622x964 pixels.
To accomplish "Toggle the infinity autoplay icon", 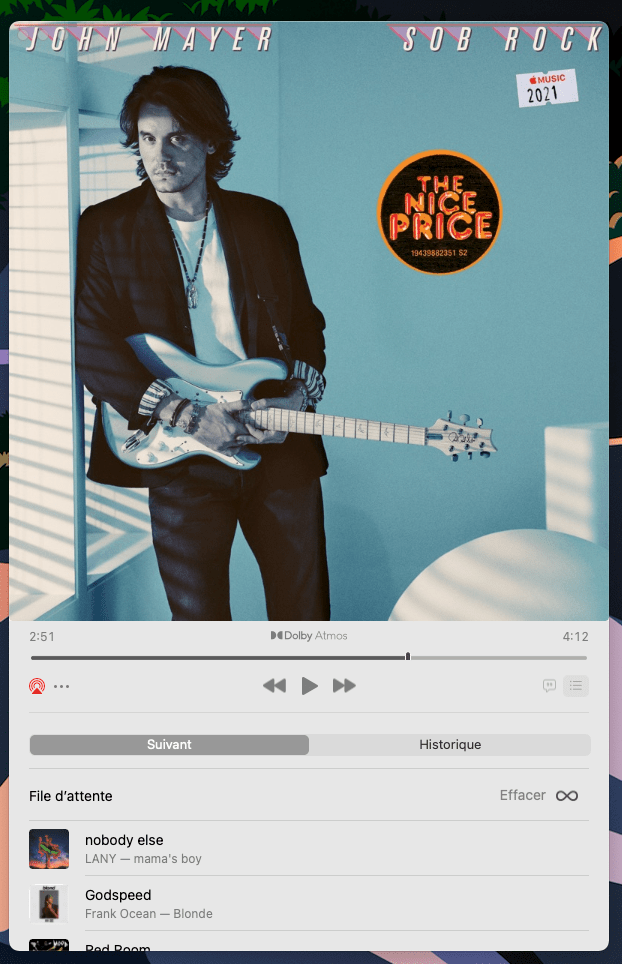I will [x=567, y=796].
